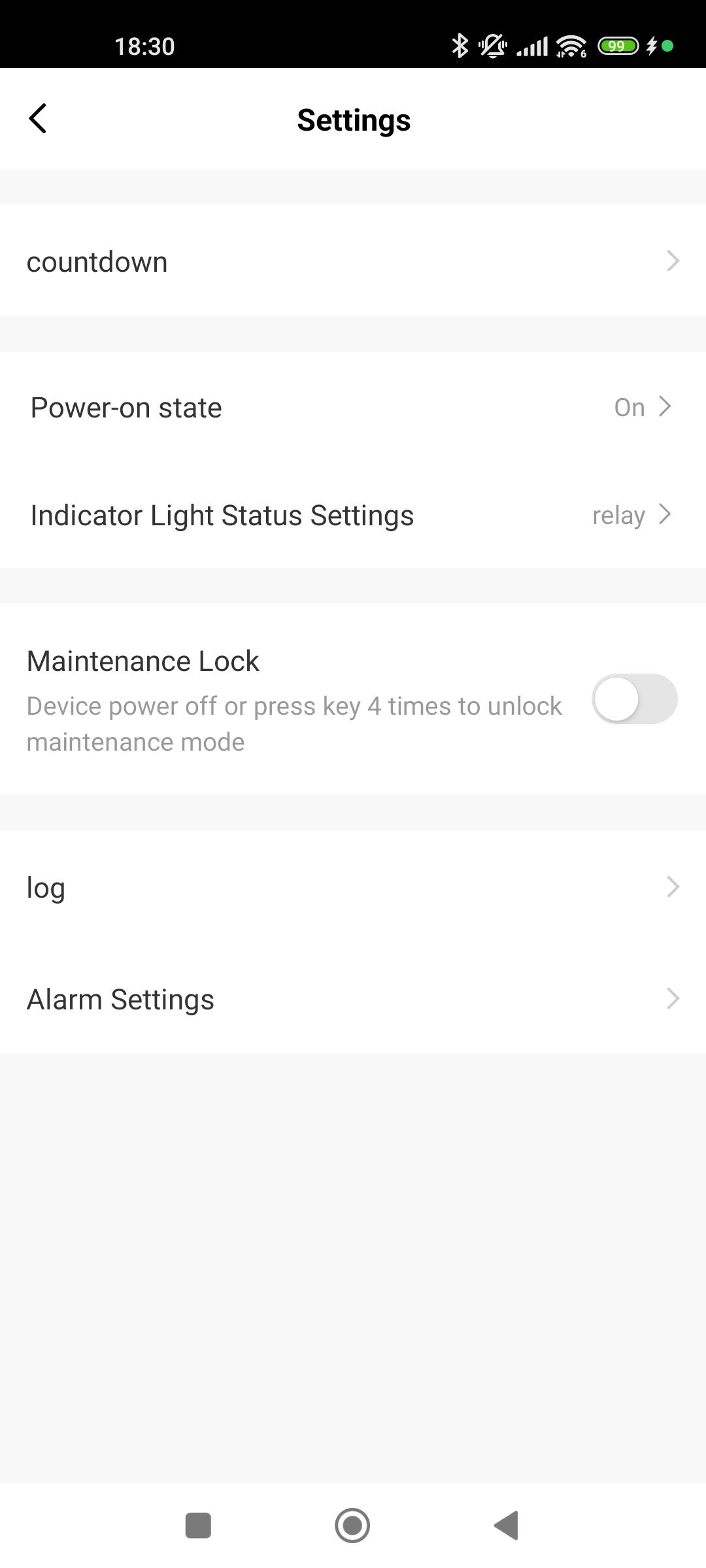Open the log row
The image size is (706, 1568).
(x=353, y=887)
